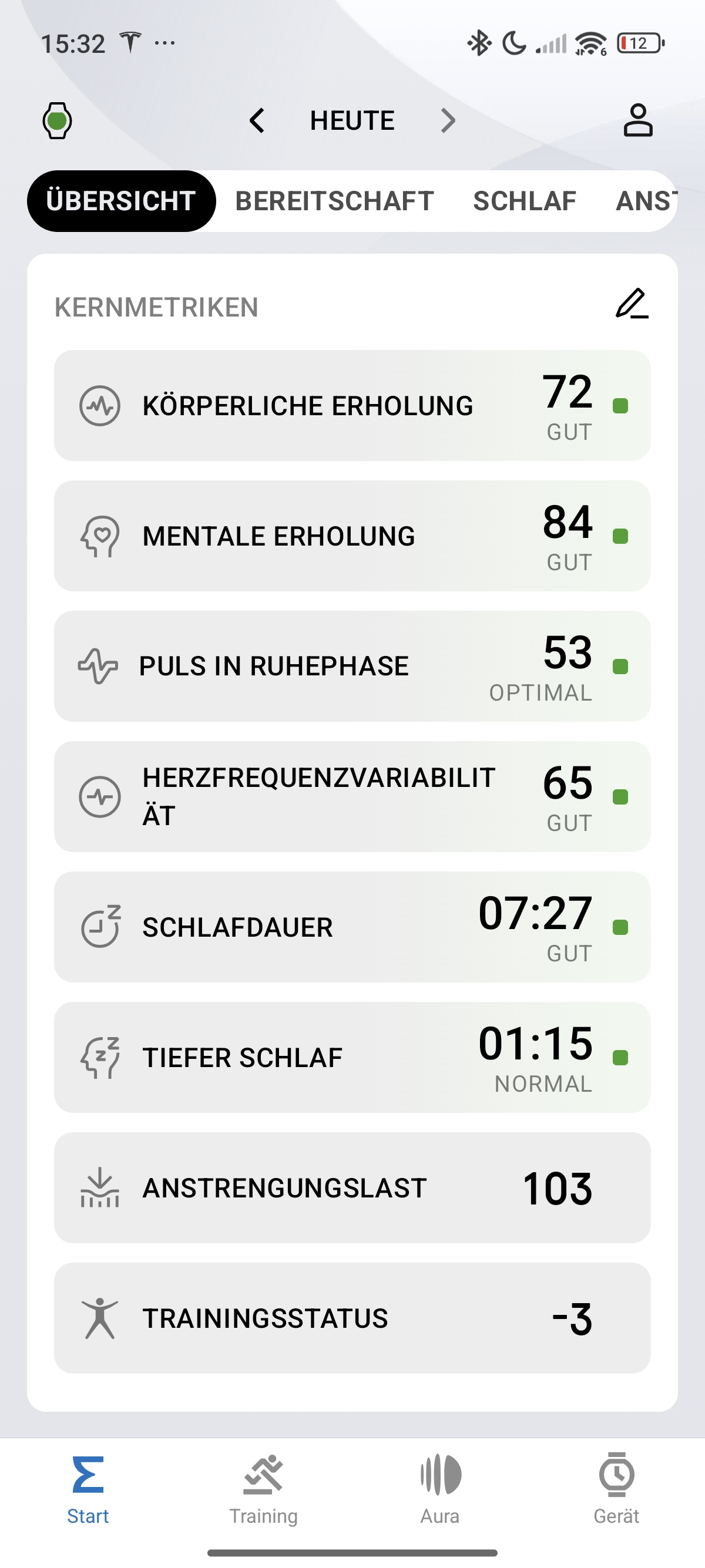
Task: Open Herzfrequenzvariabilität card
Action: 352,796
